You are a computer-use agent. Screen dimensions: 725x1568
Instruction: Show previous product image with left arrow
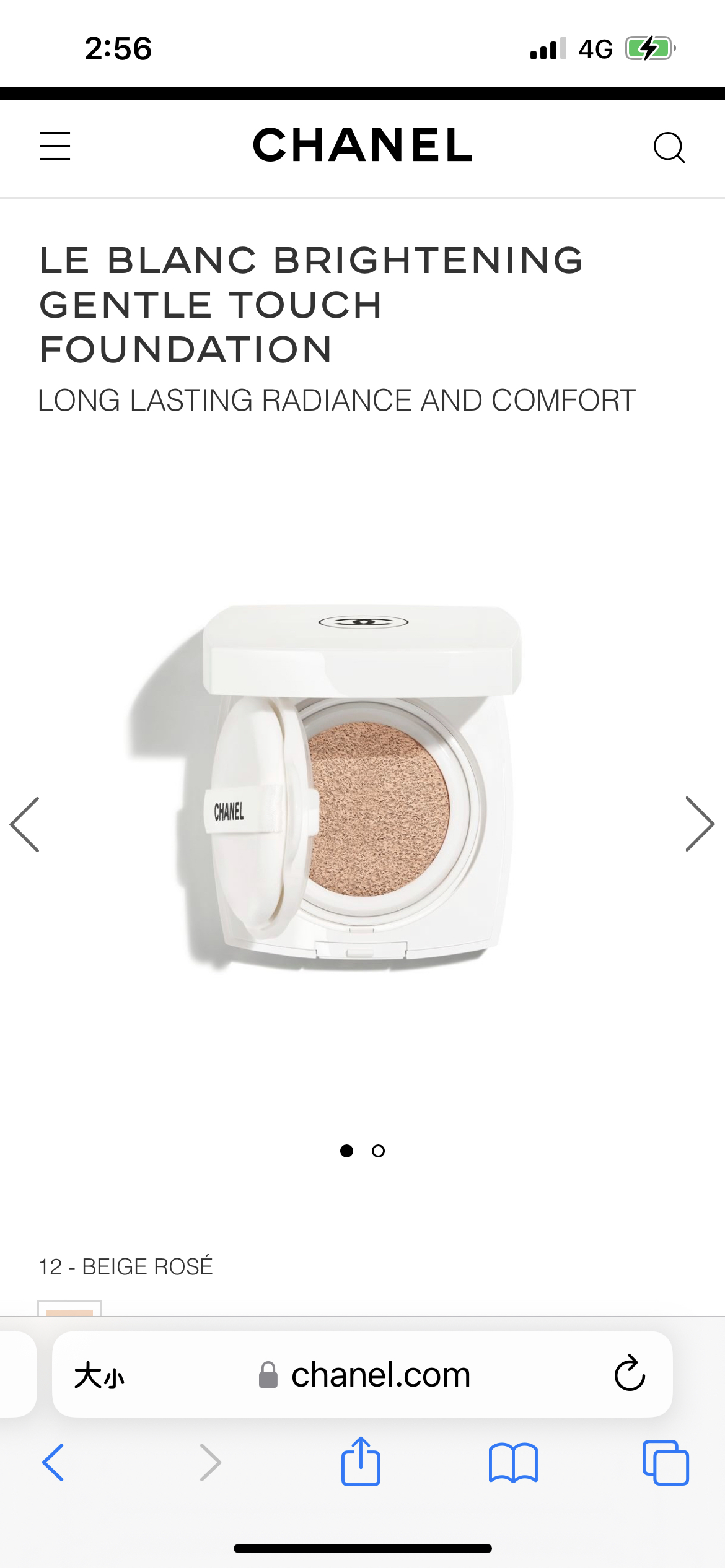coord(25,824)
